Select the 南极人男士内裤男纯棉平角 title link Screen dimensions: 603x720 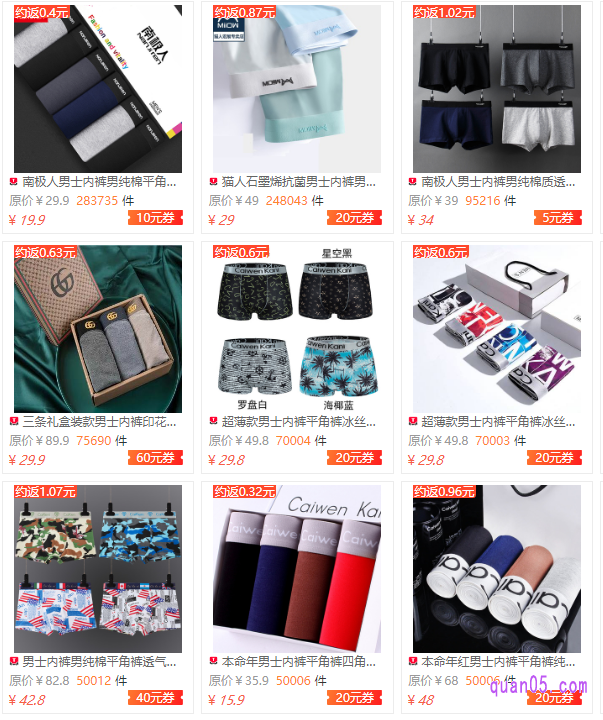point(99,182)
